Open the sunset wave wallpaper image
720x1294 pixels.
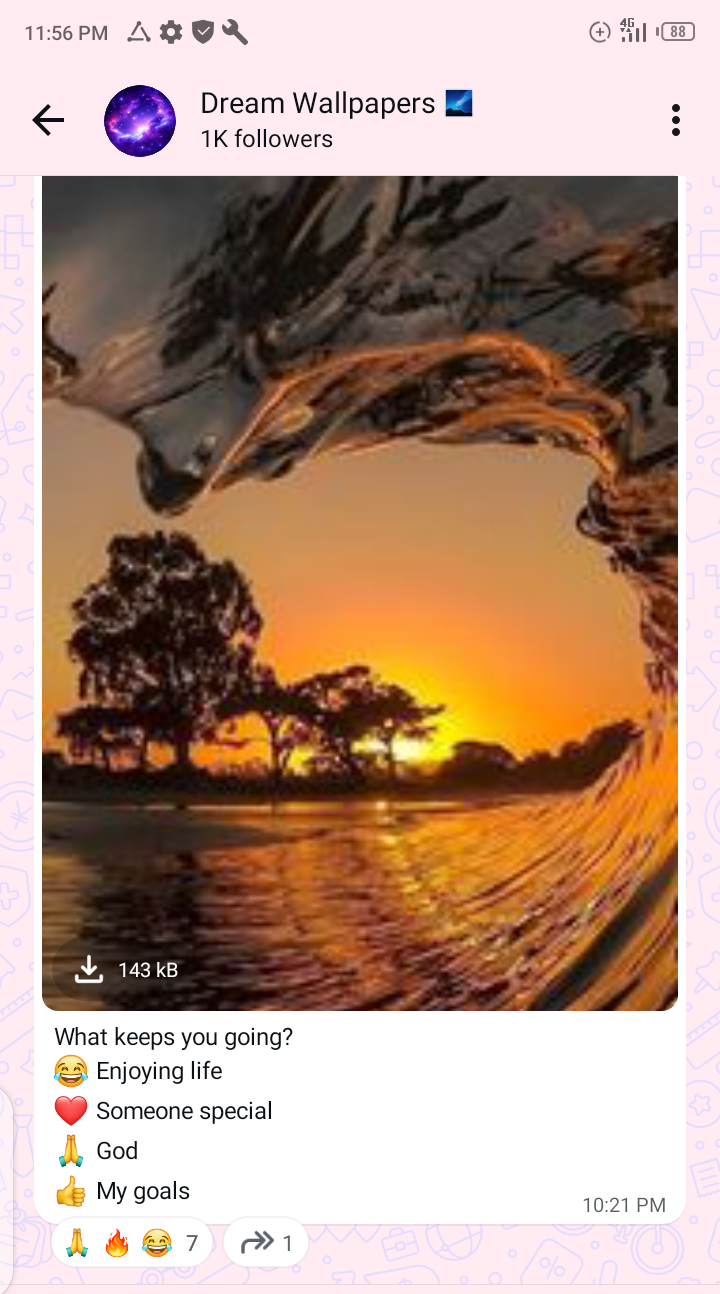click(x=360, y=560)
